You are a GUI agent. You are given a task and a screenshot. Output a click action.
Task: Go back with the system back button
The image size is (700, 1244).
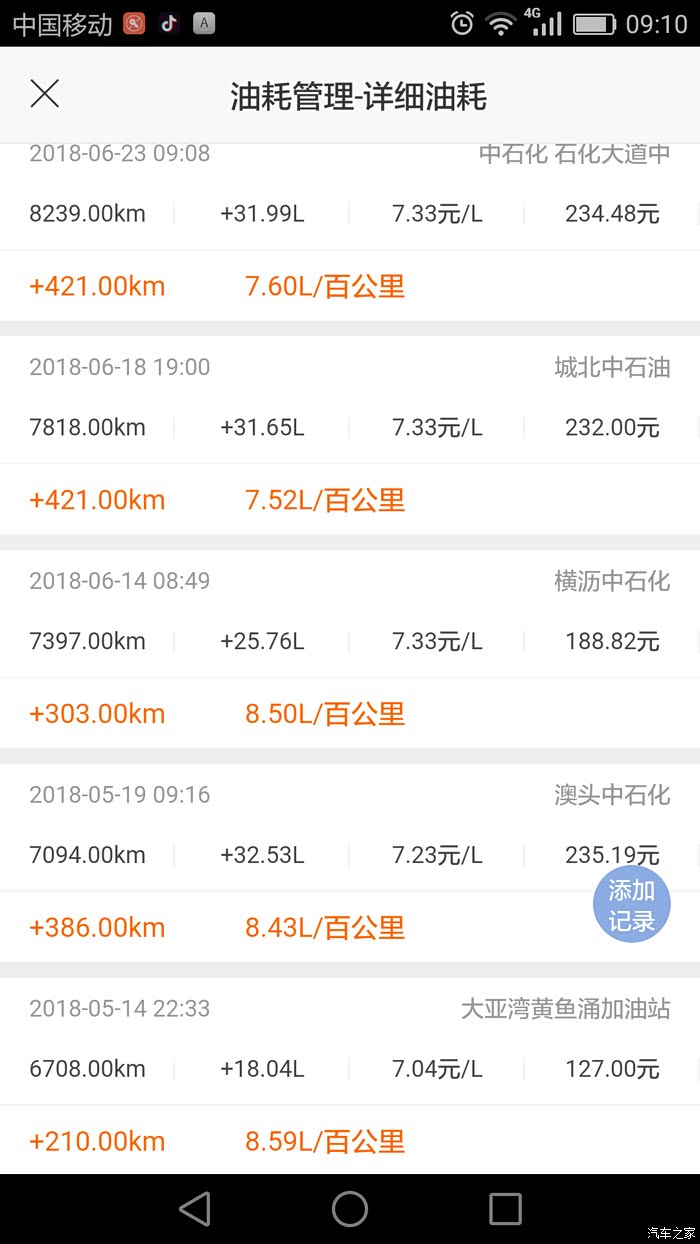[x=195, y=1209]
